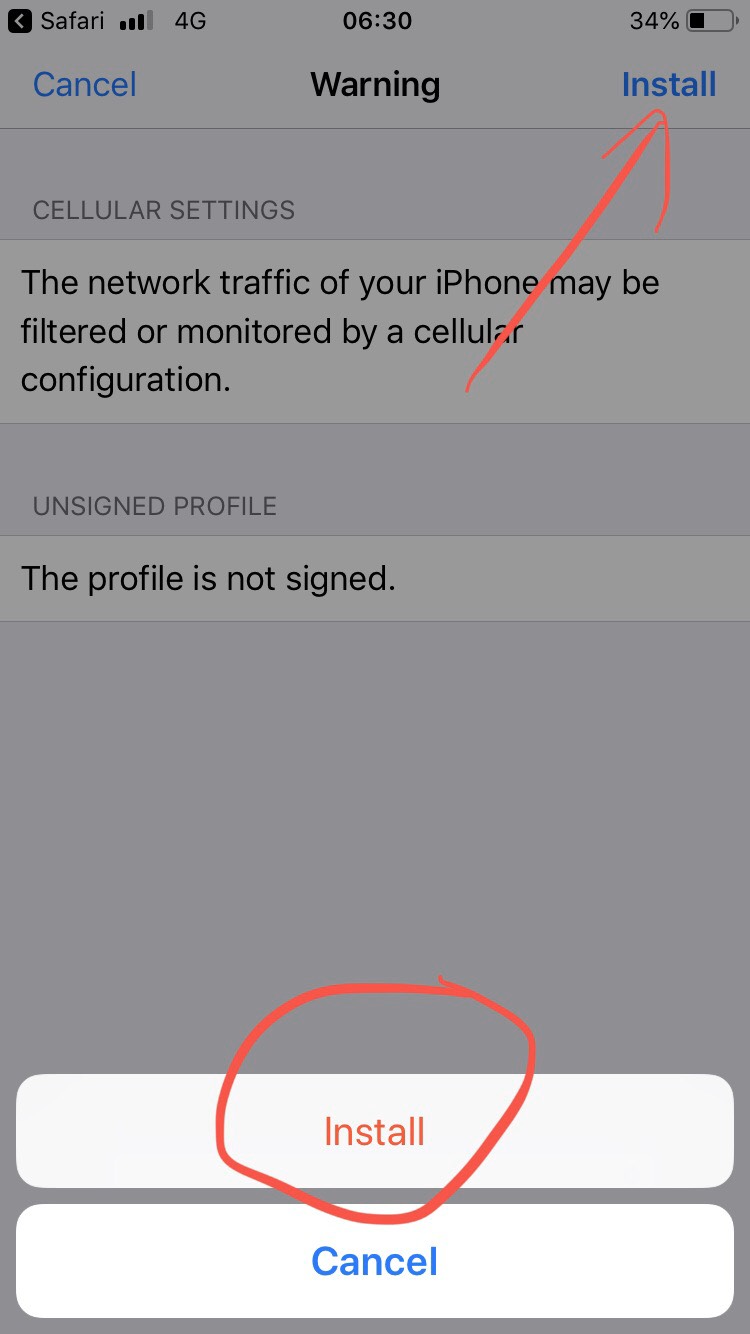Image resolution: width=750 pixels, height=1334 pixels.
Task: Tap Cancel in the Warning navigation bar
Action: click(x=84, y=85)
